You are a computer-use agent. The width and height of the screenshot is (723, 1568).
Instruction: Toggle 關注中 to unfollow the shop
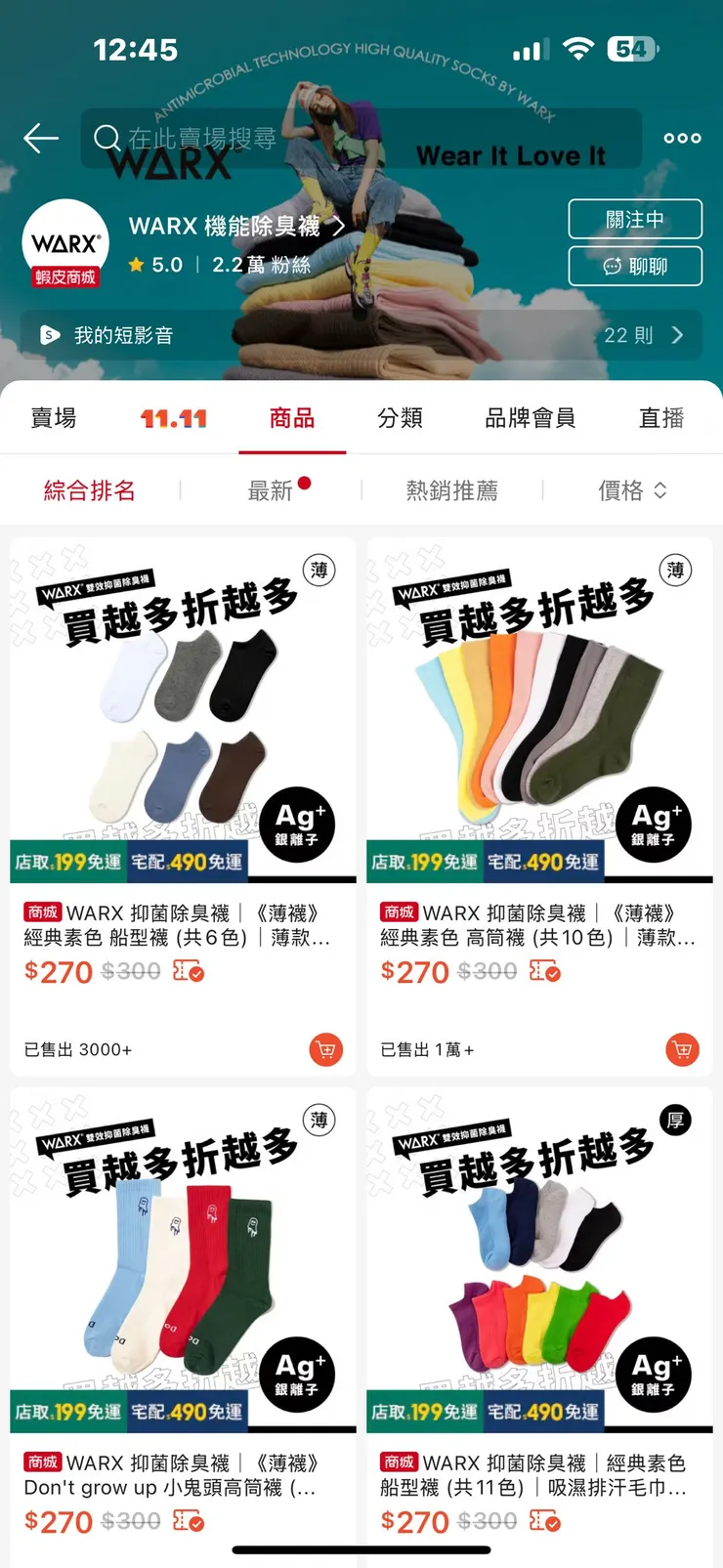[635, 219]
